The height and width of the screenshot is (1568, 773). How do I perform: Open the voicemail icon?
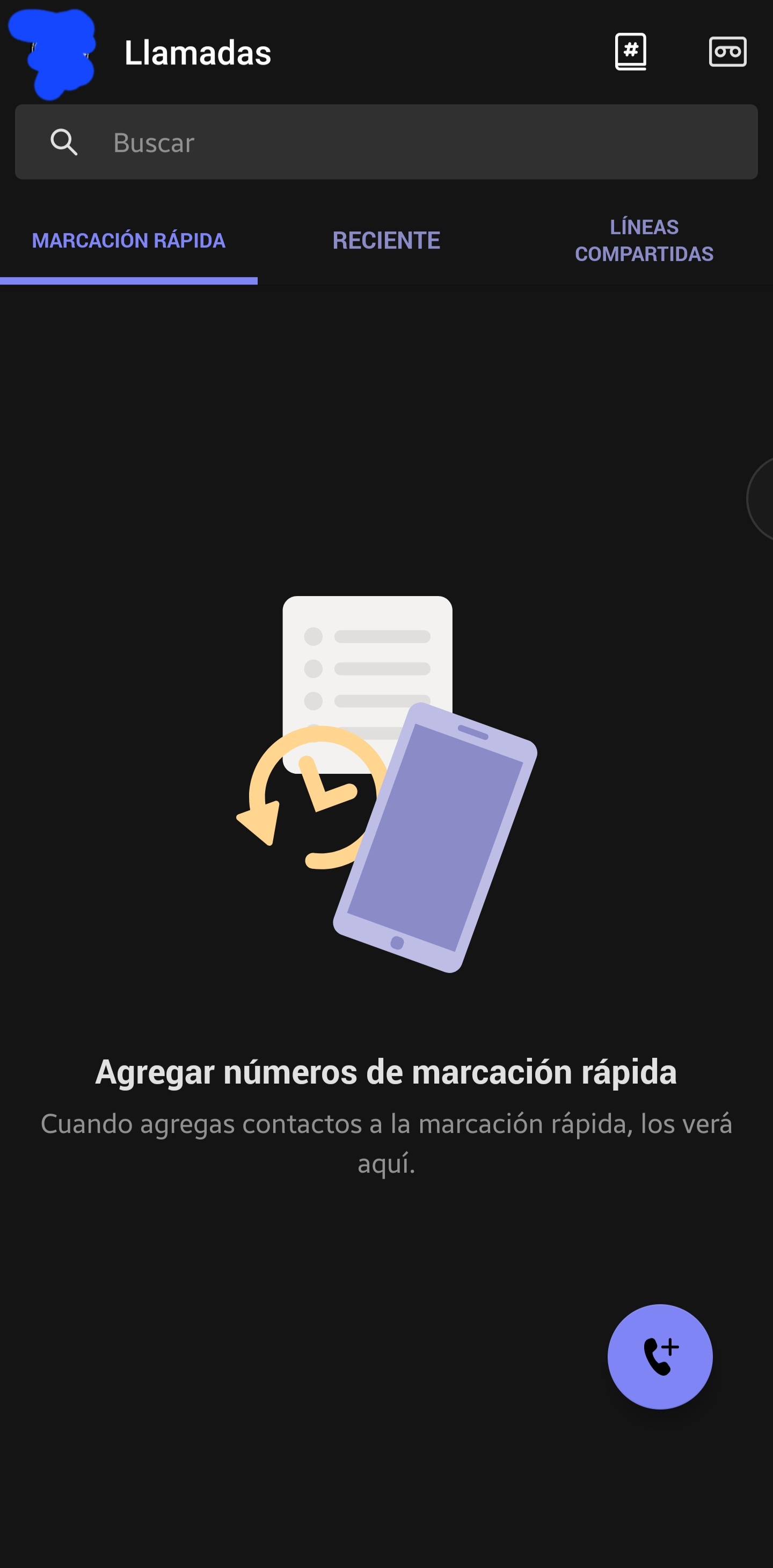pyautogui.click(x=727, y=52)
